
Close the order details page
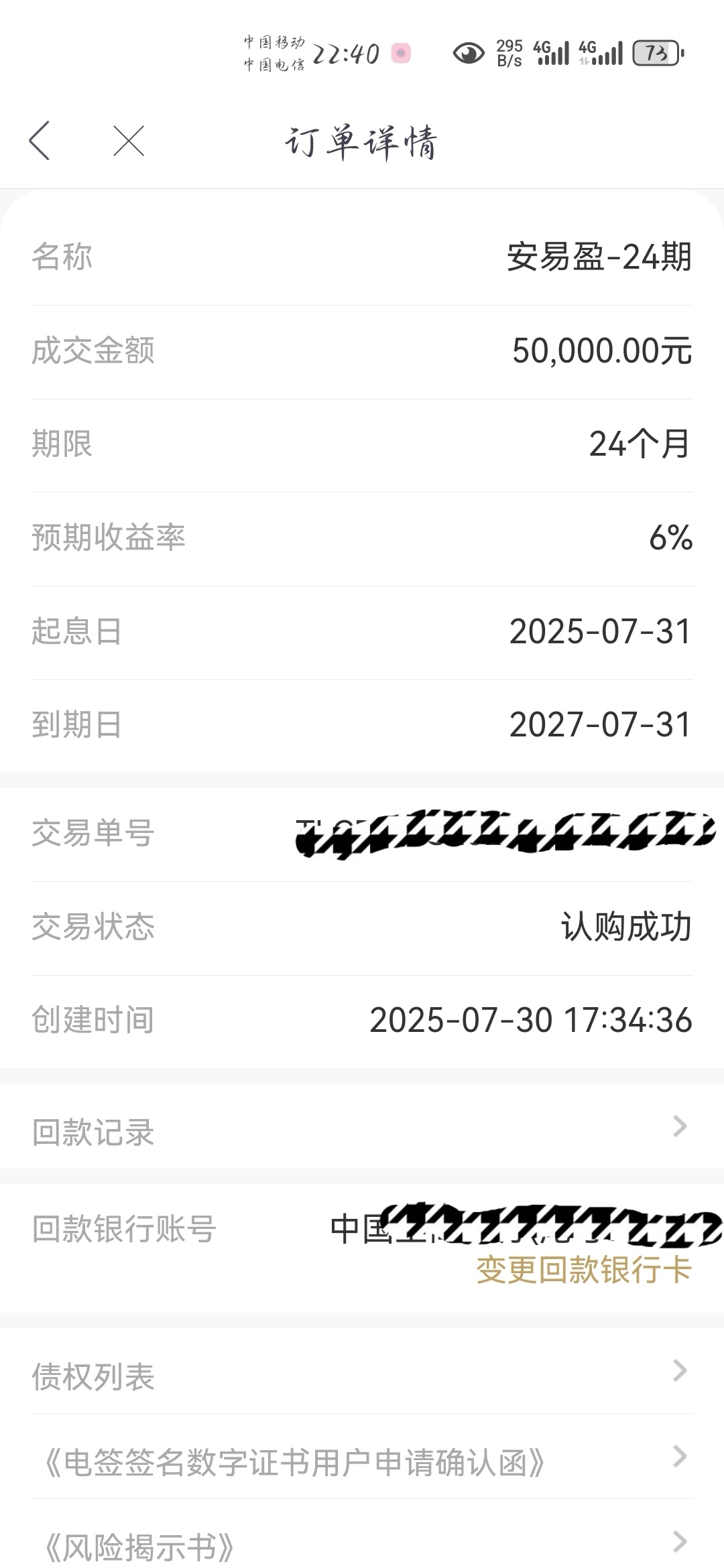(129, 141)
